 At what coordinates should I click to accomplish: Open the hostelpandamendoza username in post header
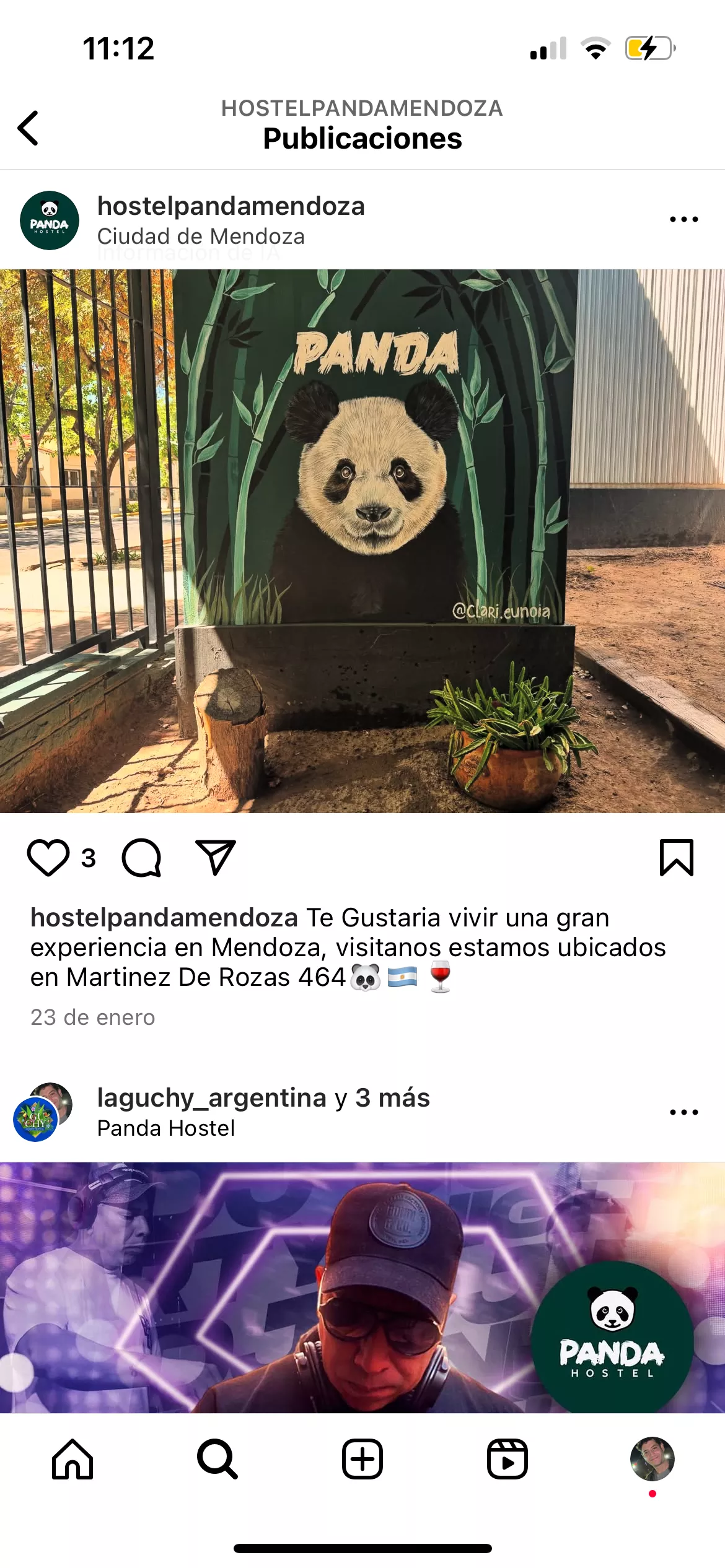pyautogui.click(x=231, y=206)
